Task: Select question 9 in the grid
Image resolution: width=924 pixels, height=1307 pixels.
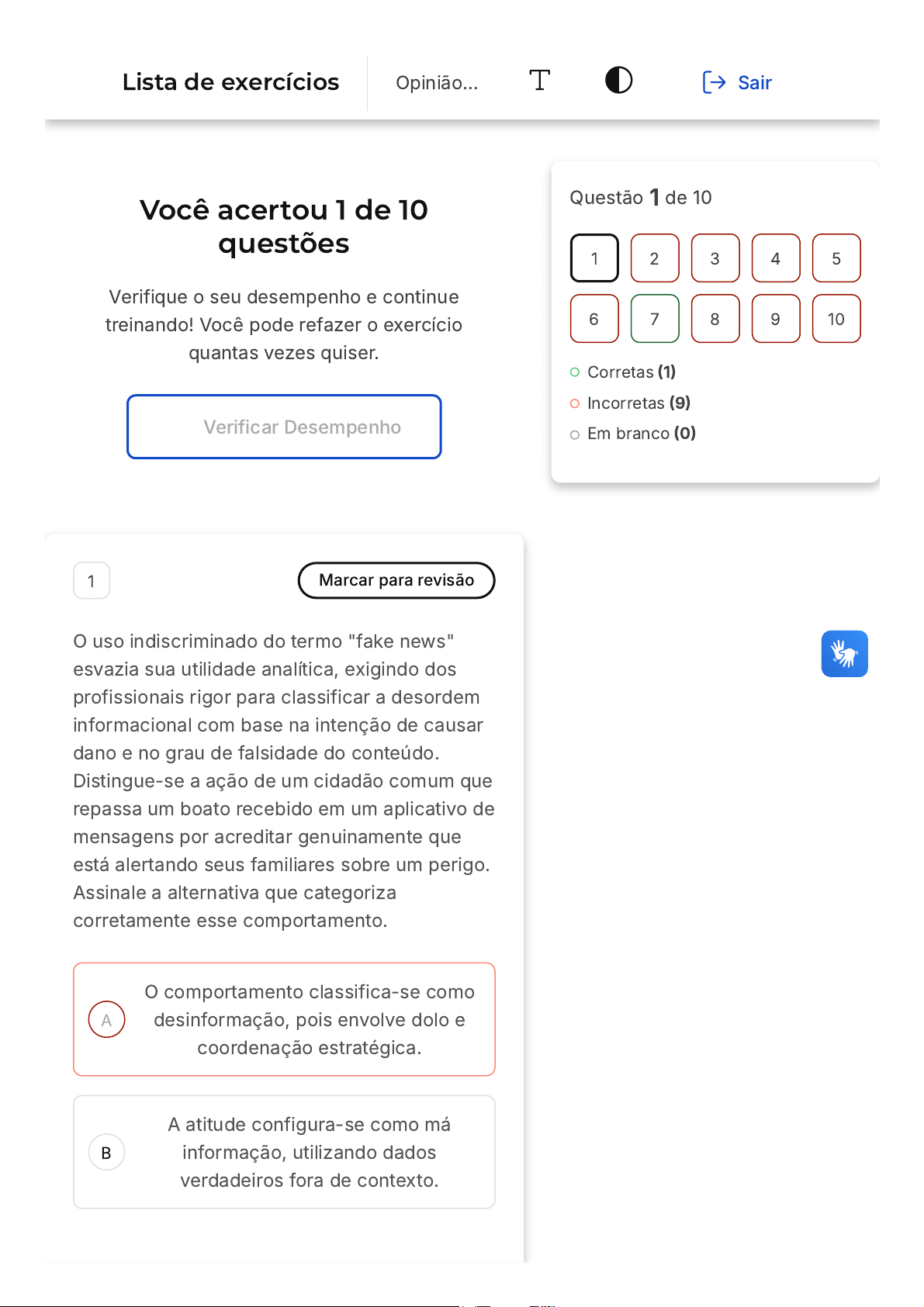Action: tap(776, 319)
